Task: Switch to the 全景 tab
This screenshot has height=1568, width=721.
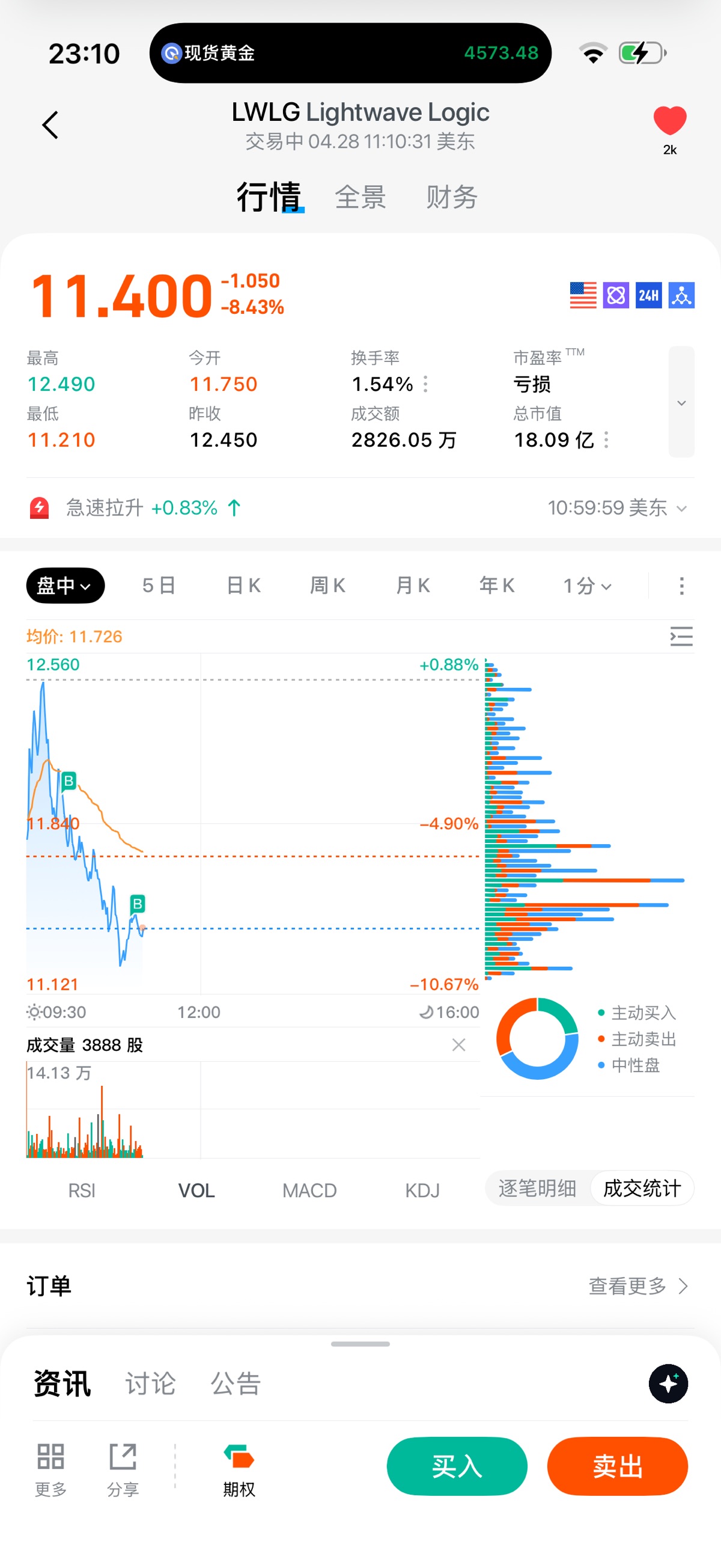Action: pos(360,197)
